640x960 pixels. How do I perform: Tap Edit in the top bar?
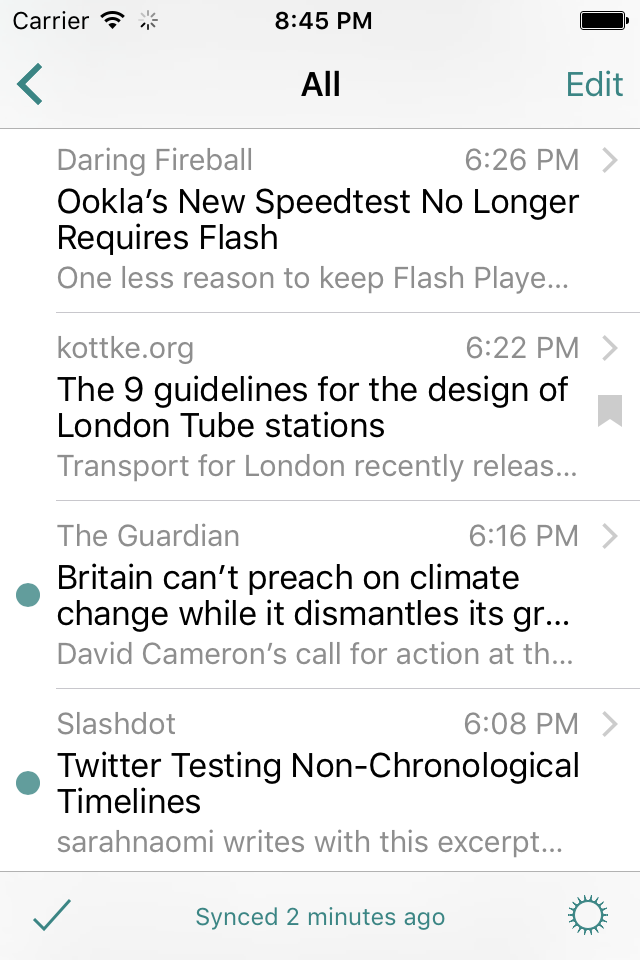tap(594, 84)
